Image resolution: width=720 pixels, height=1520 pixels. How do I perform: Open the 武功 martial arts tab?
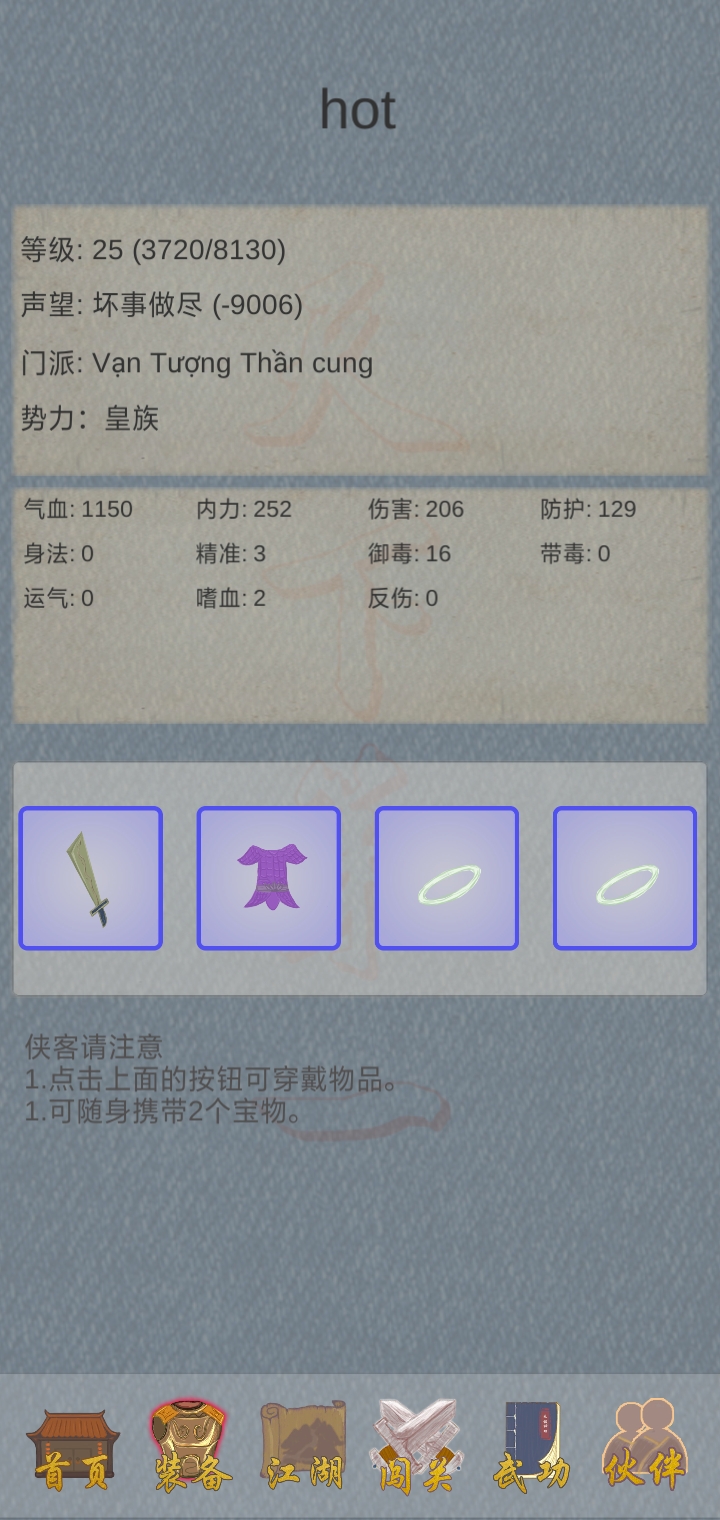pyautogui.click(x=532, y=1447)
